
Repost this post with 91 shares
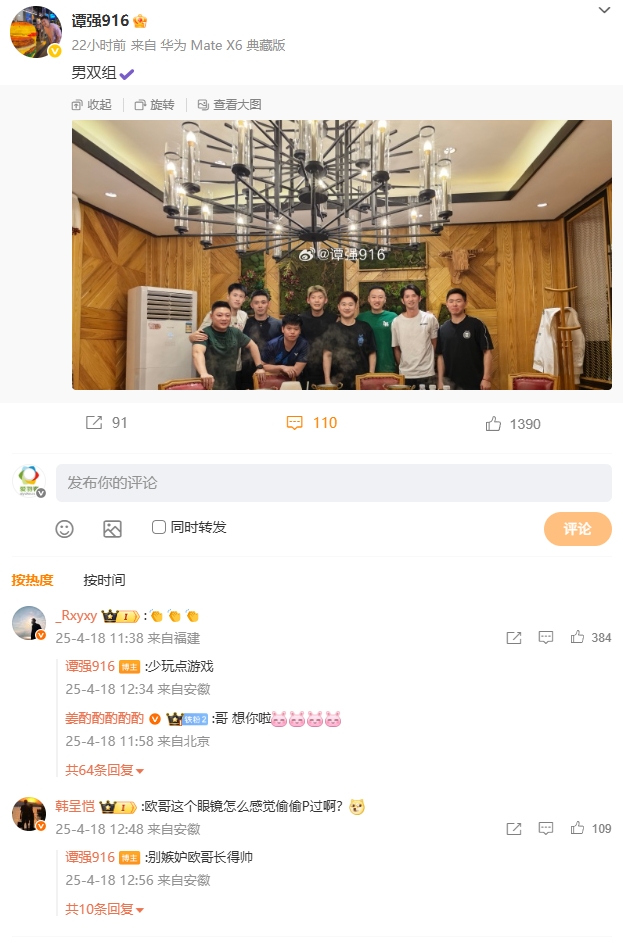pyautogui.click(x=107, y=423)
